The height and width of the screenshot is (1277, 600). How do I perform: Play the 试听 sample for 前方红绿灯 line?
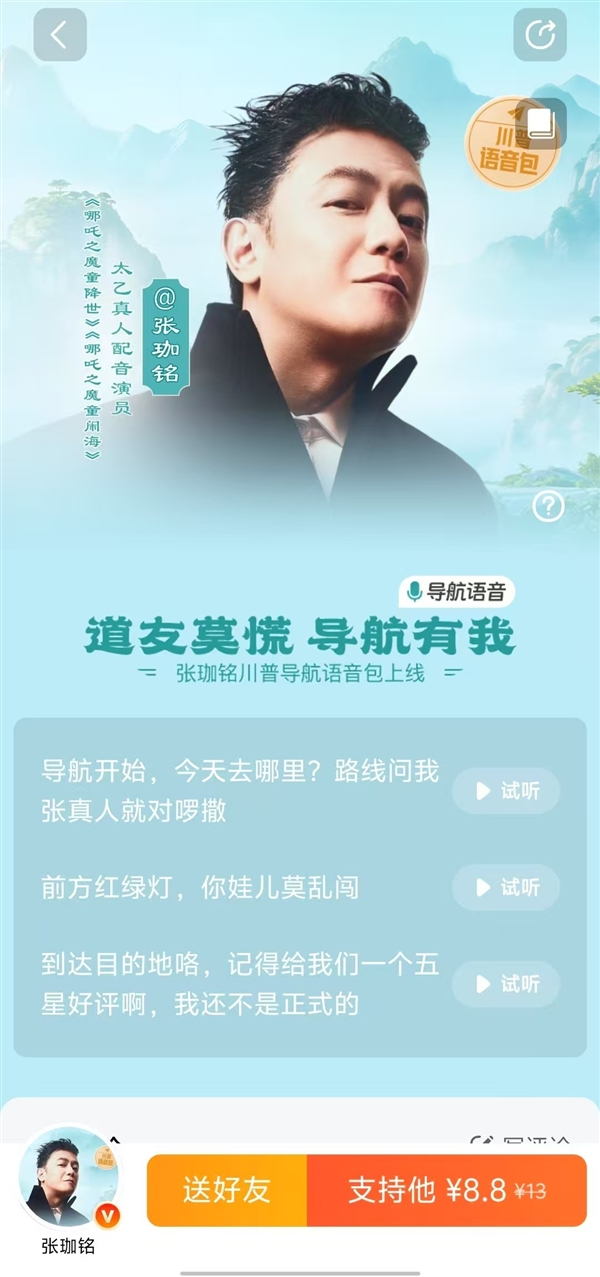(x=506, y=887)
